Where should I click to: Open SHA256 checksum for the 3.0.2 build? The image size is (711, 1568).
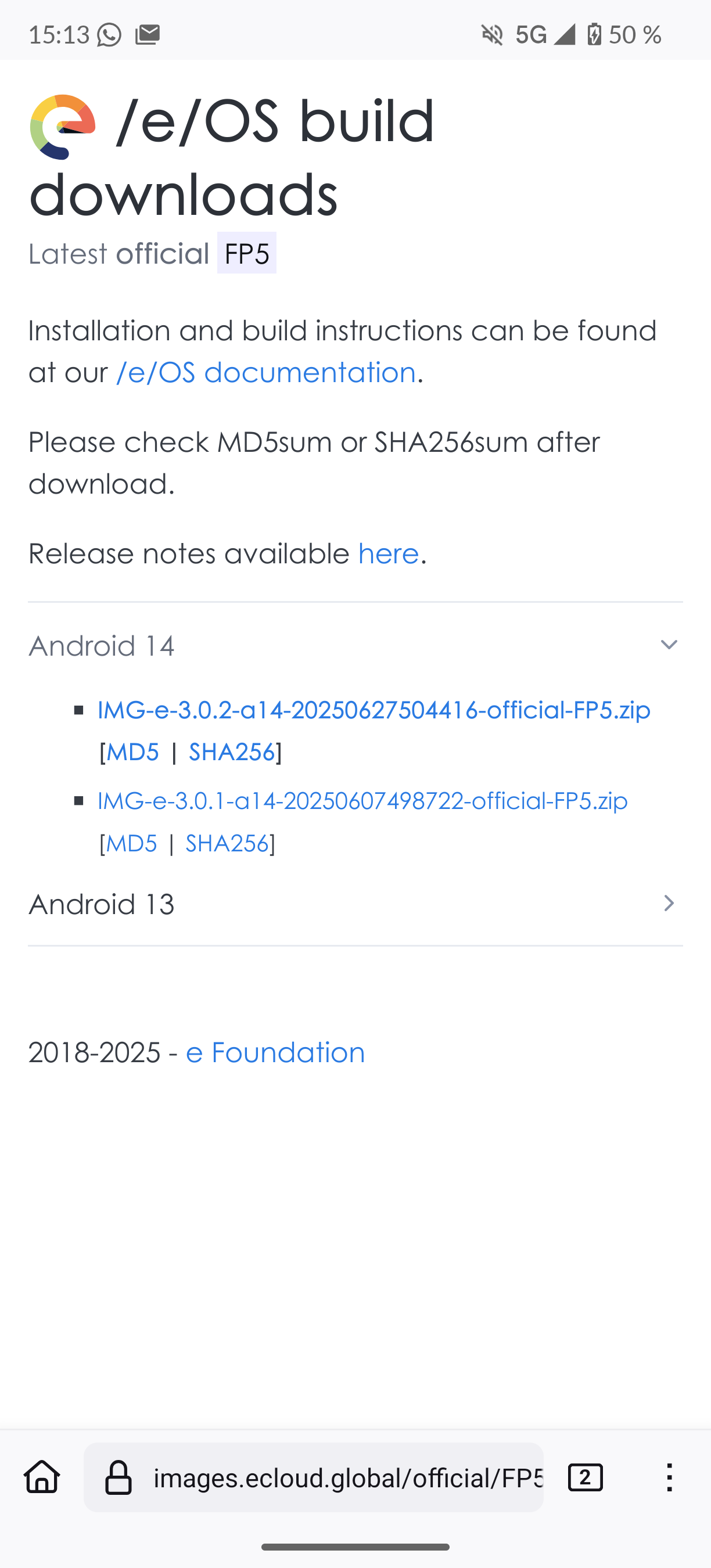[232, 752]
